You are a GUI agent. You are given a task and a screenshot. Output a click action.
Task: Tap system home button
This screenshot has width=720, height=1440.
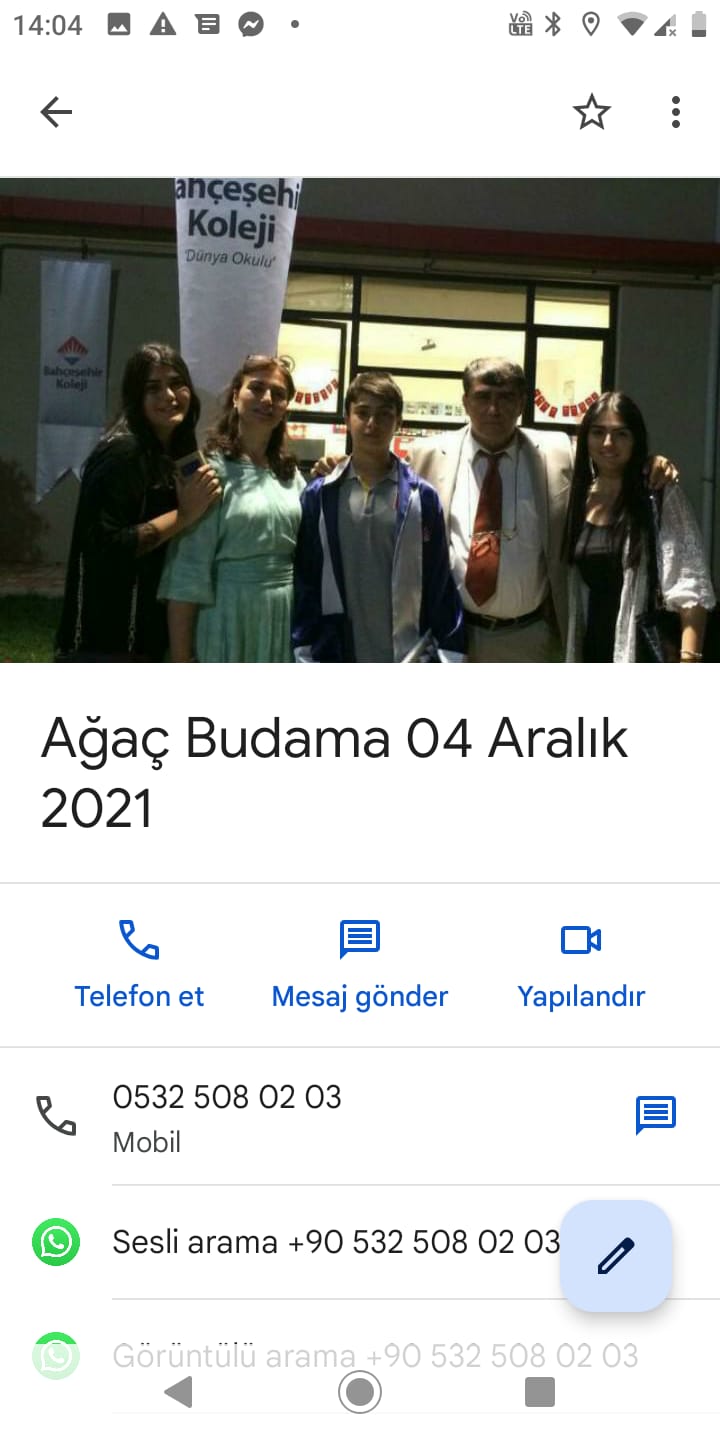360,1392
